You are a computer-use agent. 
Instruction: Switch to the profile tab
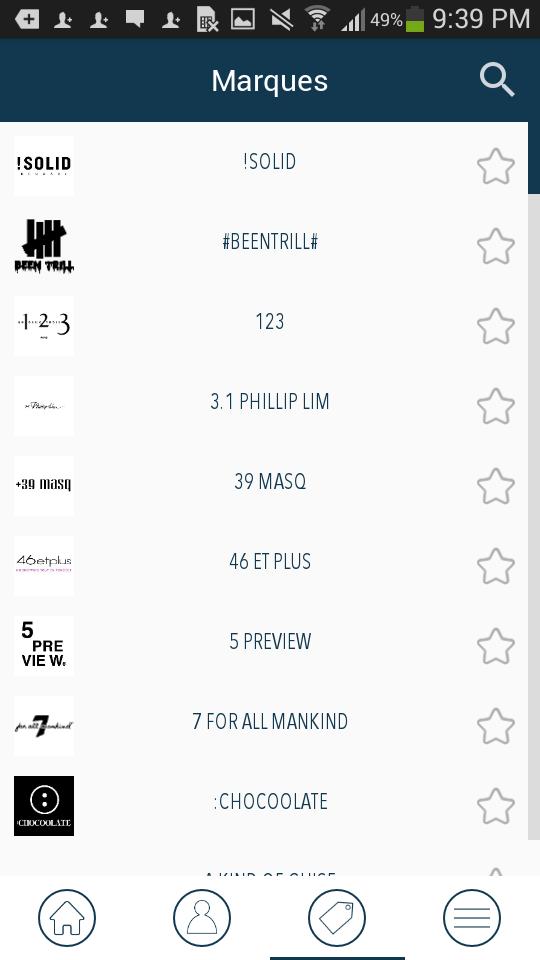(202, 918)
